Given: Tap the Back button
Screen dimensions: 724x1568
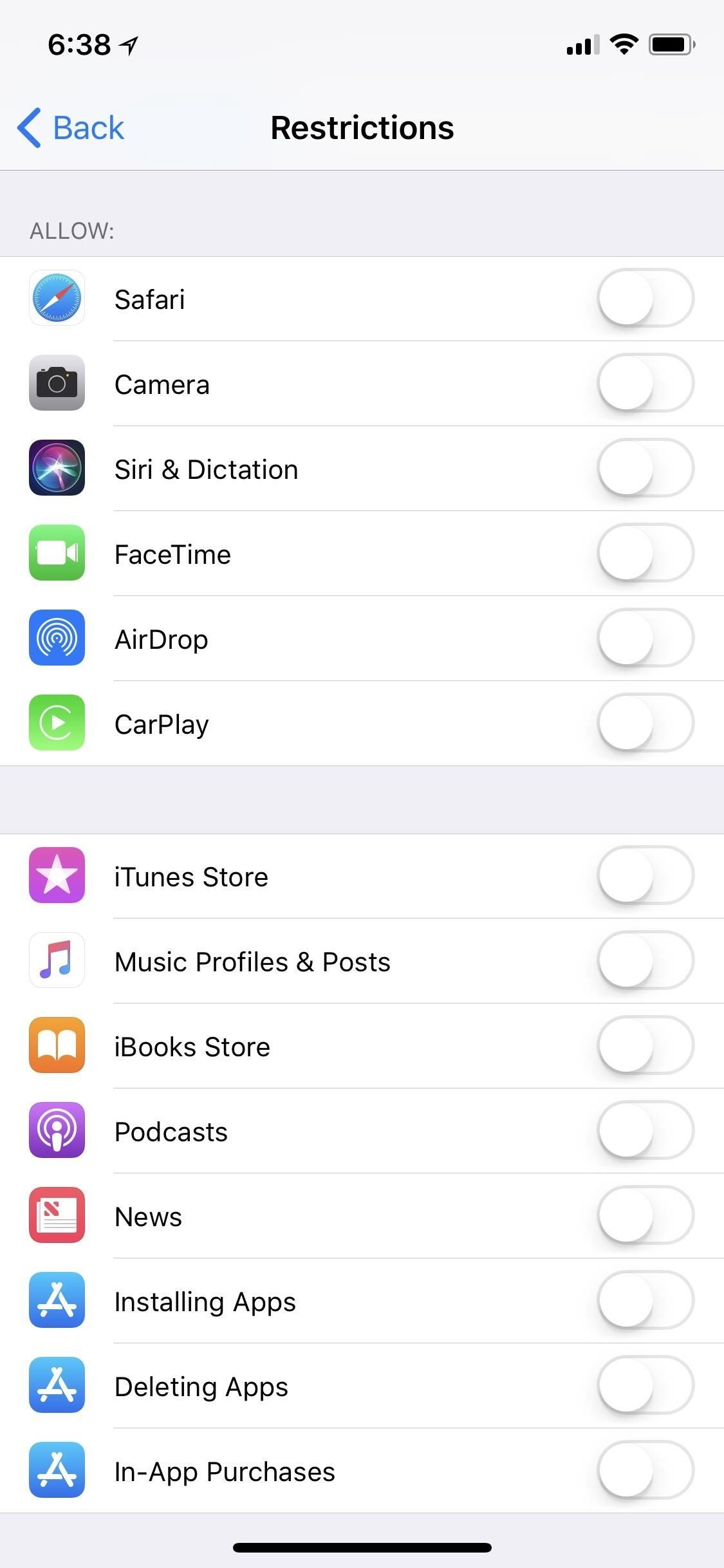Looking at the screenshot, I should pos(70,127).
